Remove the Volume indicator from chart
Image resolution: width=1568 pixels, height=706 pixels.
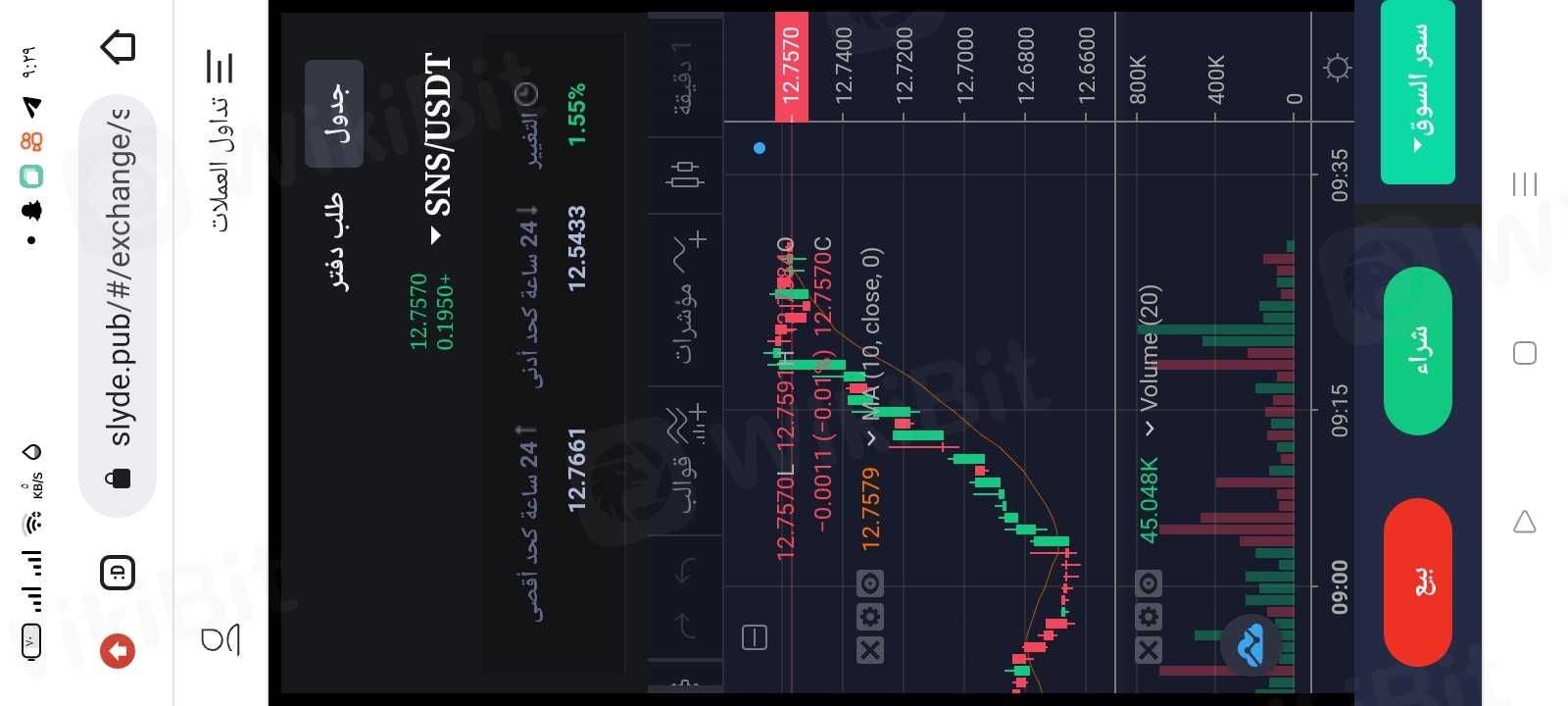[x=1149, y=650]
